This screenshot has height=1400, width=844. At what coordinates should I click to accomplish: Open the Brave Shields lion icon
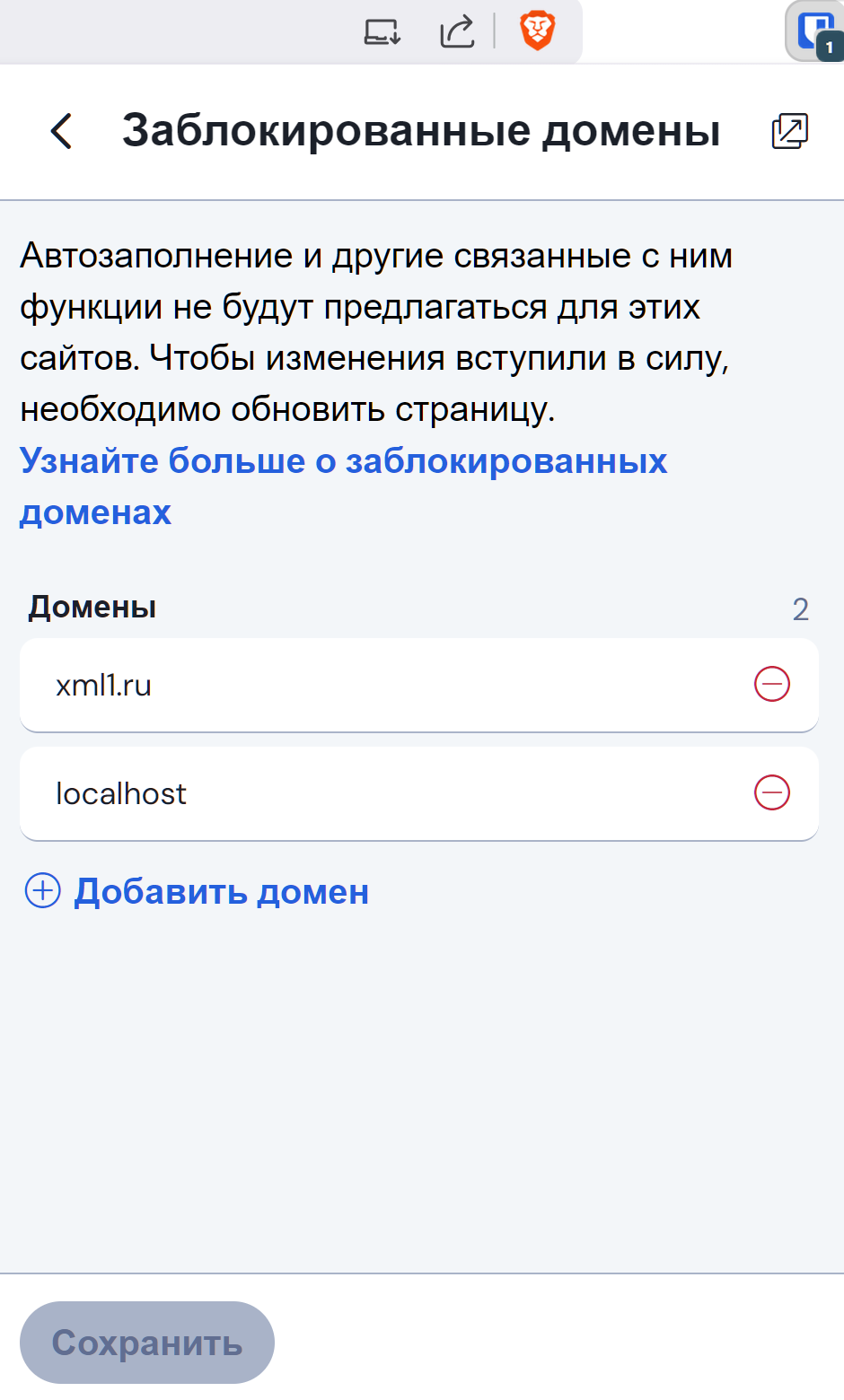coord(537,31)
